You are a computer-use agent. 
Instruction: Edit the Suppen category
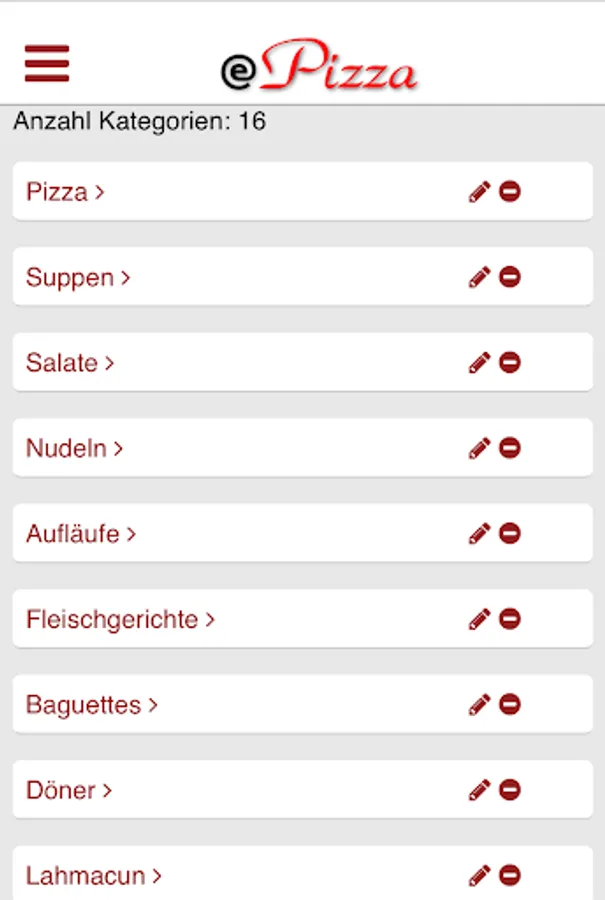click(x=480, y=277)
